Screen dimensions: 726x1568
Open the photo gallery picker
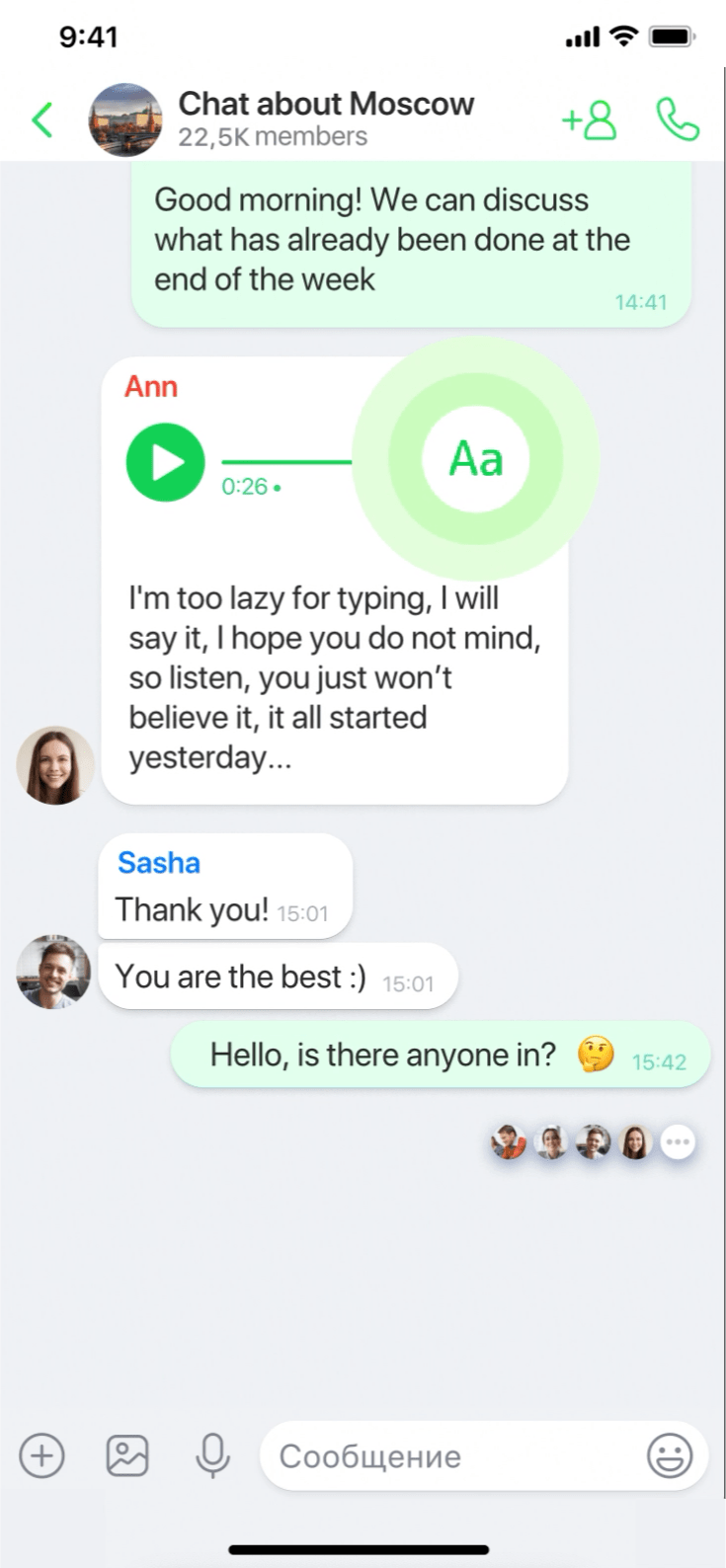[x=127, y=1455]
